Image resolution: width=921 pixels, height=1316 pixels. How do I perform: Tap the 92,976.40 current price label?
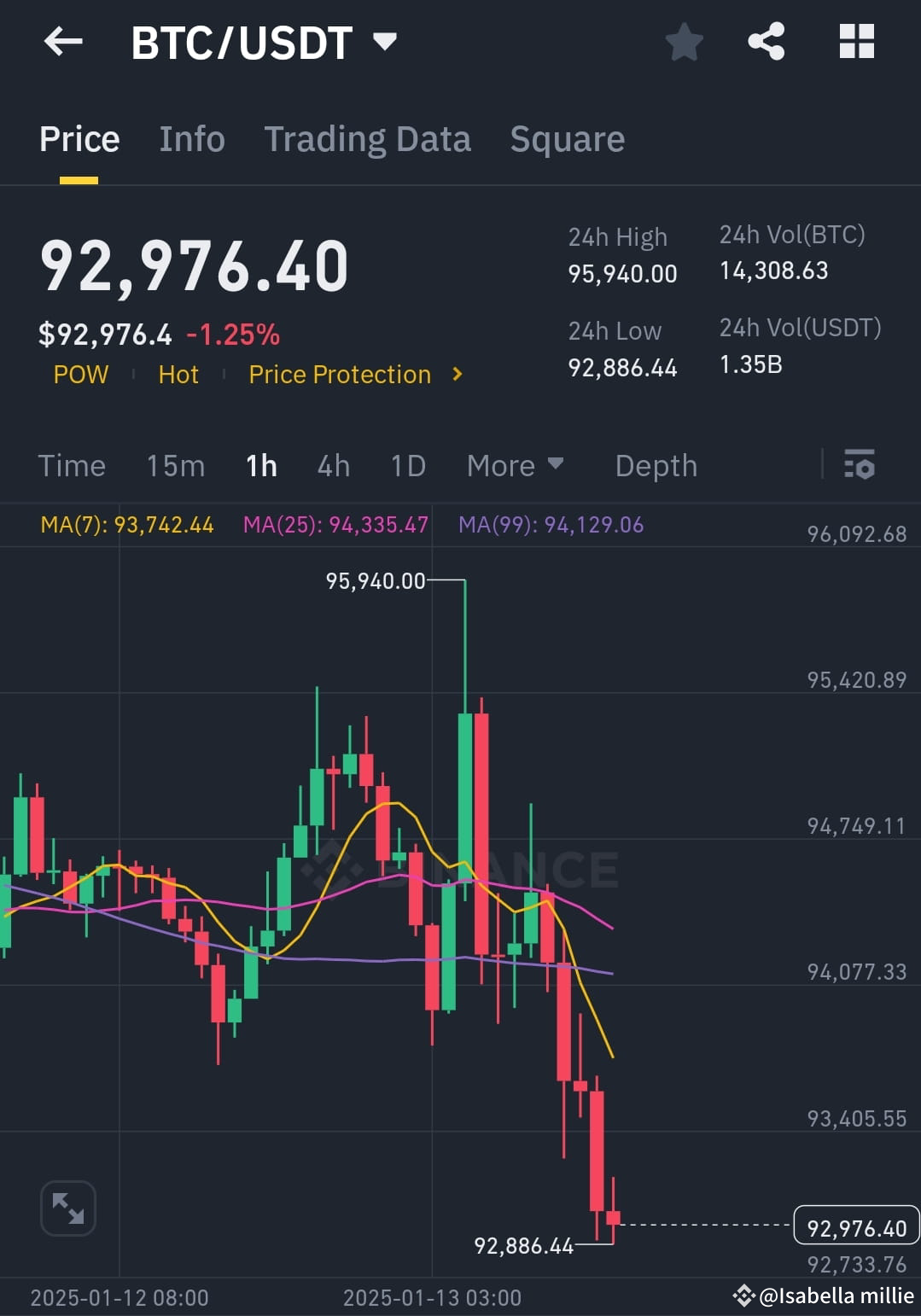[856, 1227]
